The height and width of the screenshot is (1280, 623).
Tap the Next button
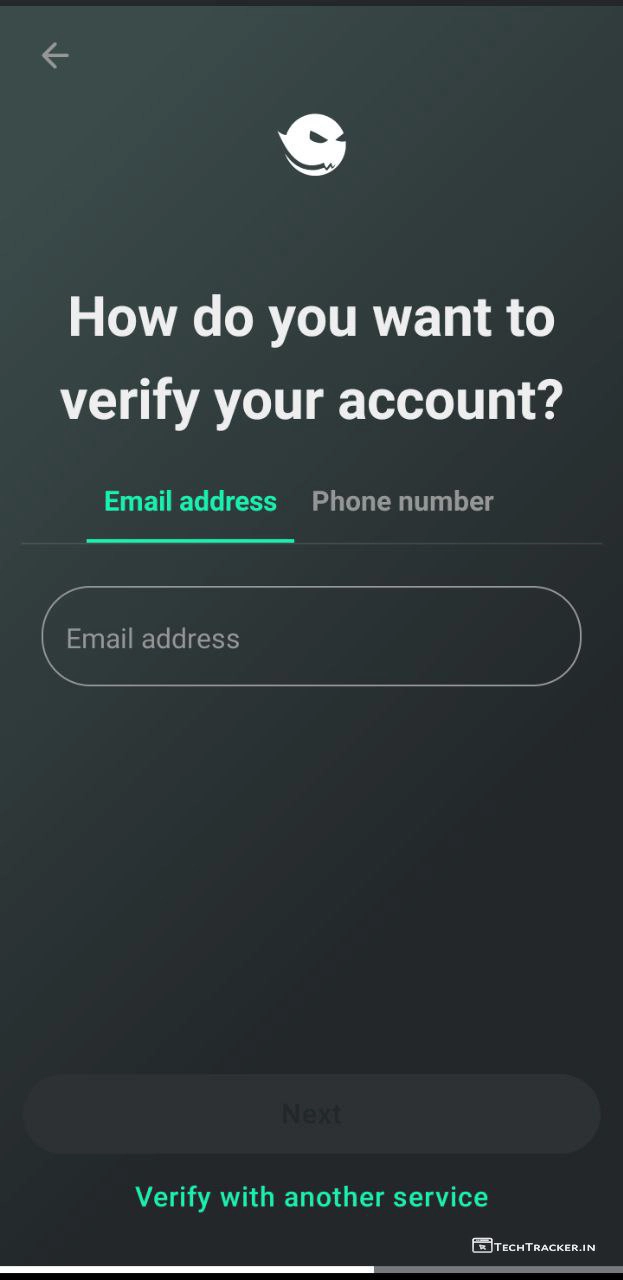(311, 1114)
